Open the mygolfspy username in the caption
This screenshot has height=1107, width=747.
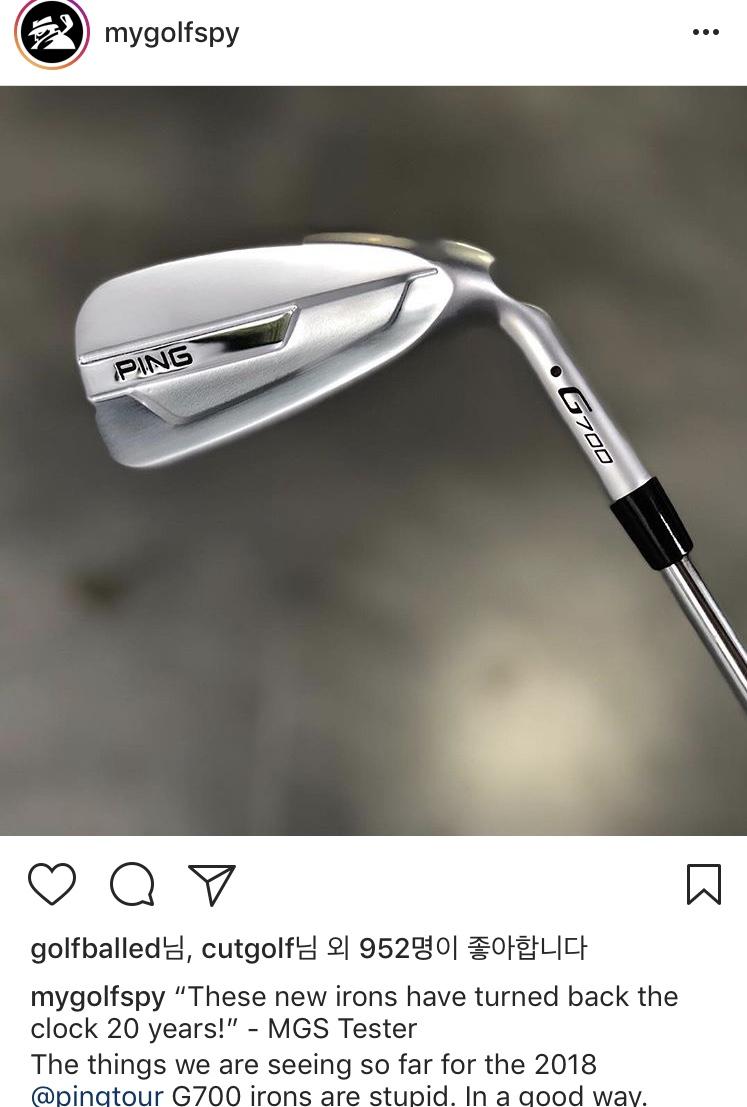pos(98,997)
